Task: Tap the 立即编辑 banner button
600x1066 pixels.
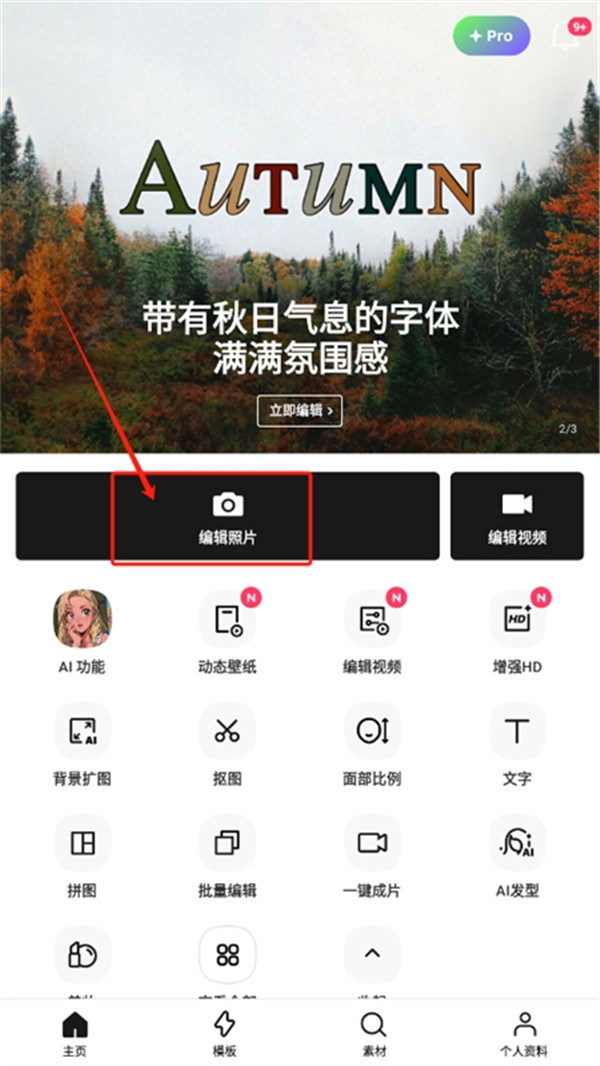Action: pyautogui.click(x=300, y=410)
